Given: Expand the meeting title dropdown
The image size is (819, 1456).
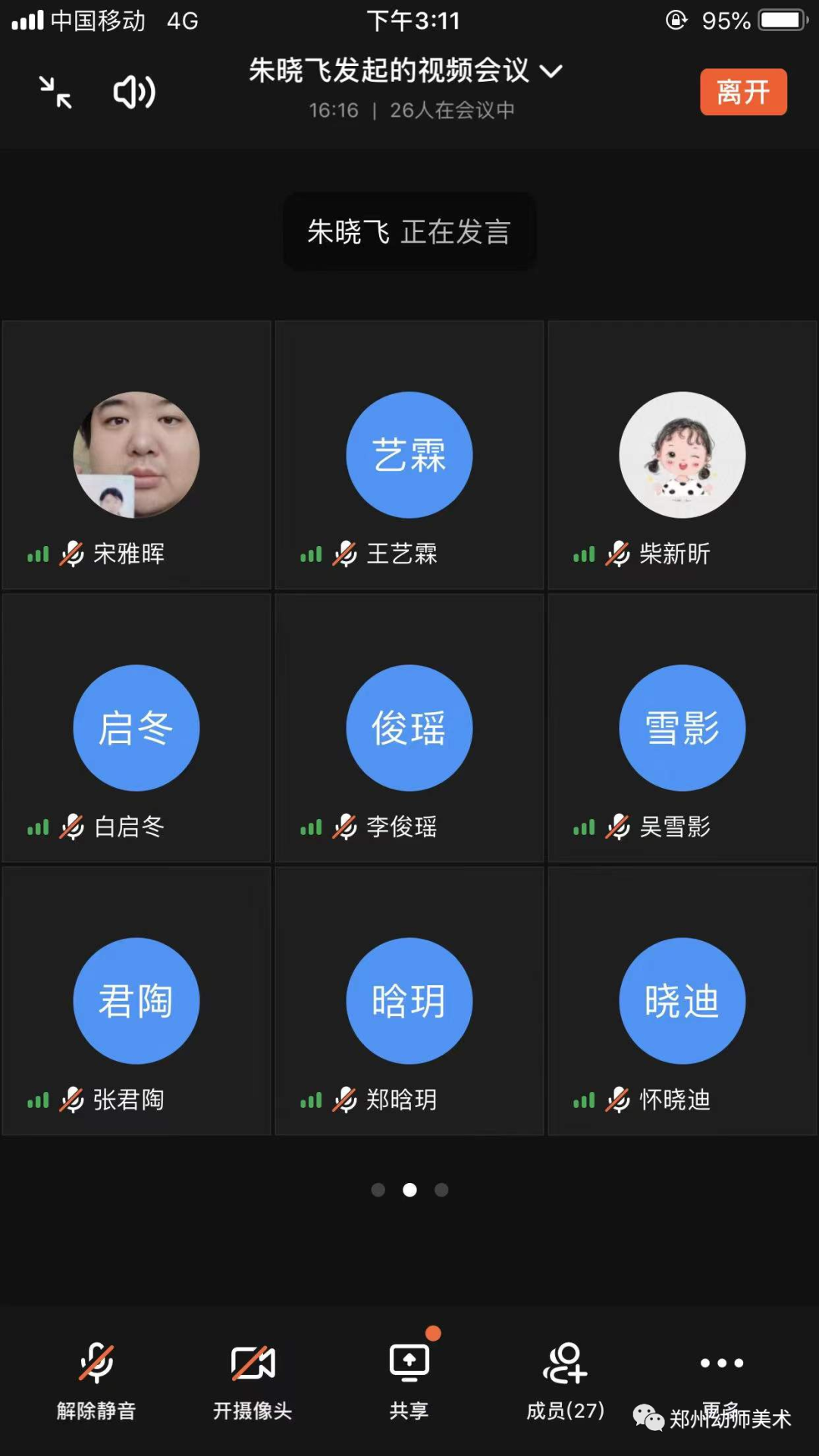Looking at the screenshot, I should pyautogui.click(x=551, y=71).
